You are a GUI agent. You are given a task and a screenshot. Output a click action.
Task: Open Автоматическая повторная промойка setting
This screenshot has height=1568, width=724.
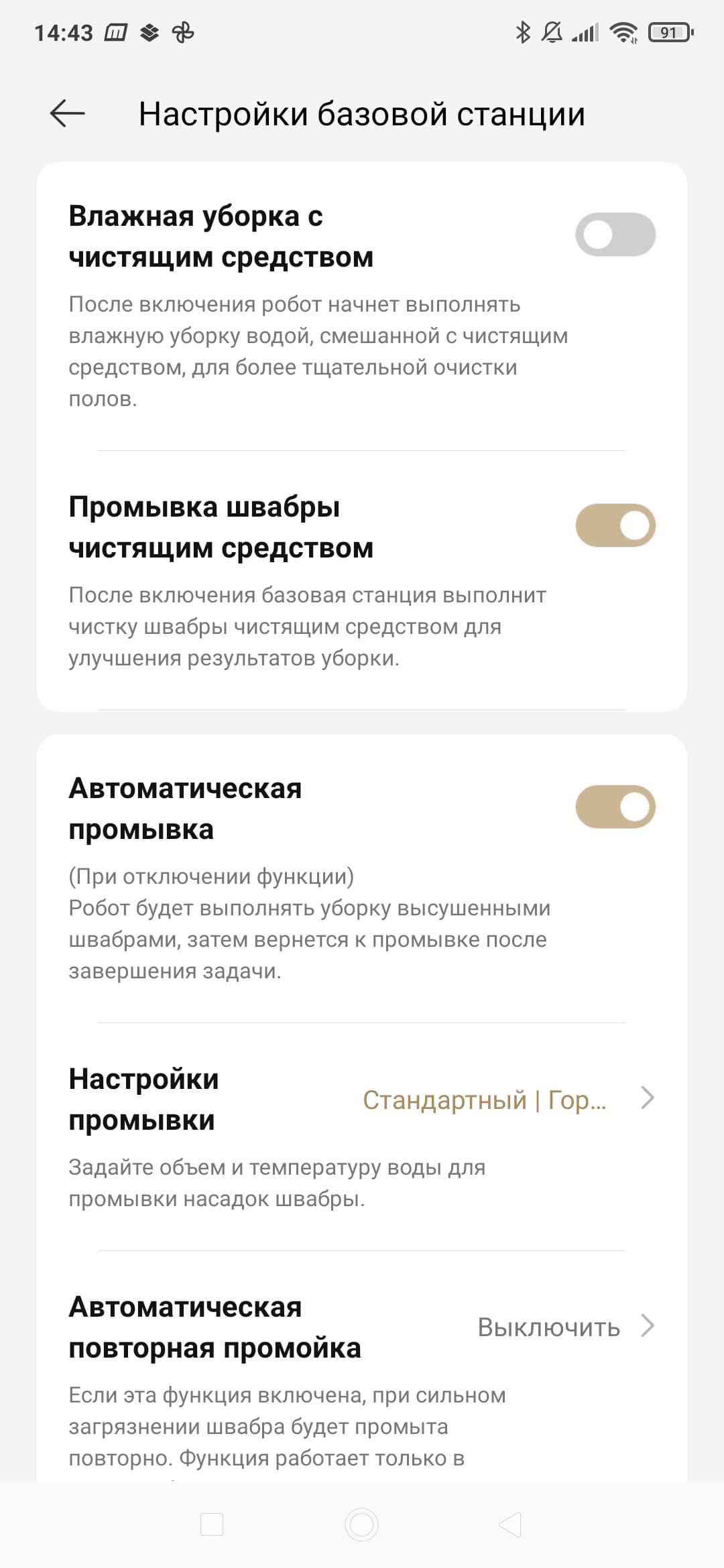(x=362, y=1366)
